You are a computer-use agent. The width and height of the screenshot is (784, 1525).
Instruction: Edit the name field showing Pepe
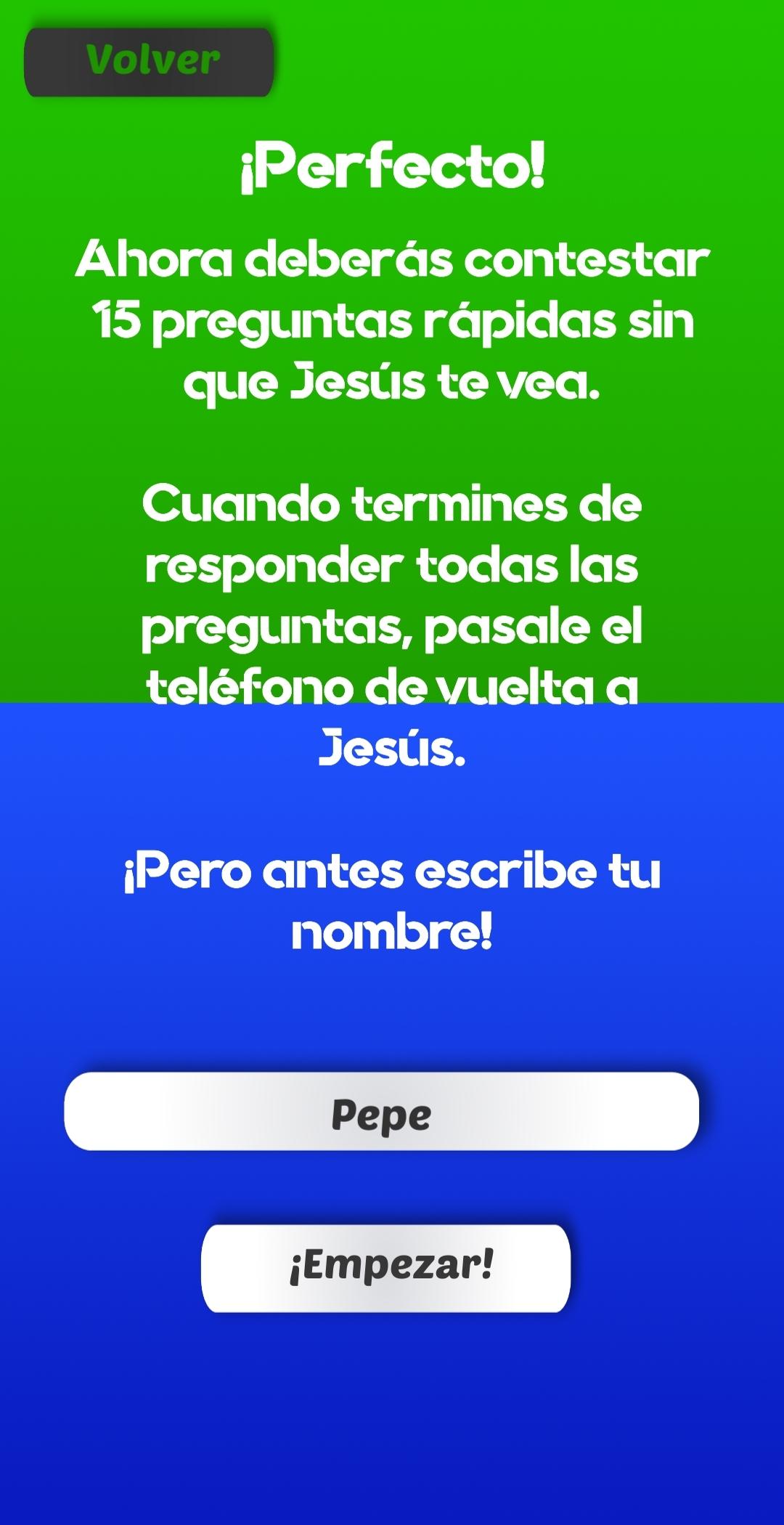[382, 1111]
